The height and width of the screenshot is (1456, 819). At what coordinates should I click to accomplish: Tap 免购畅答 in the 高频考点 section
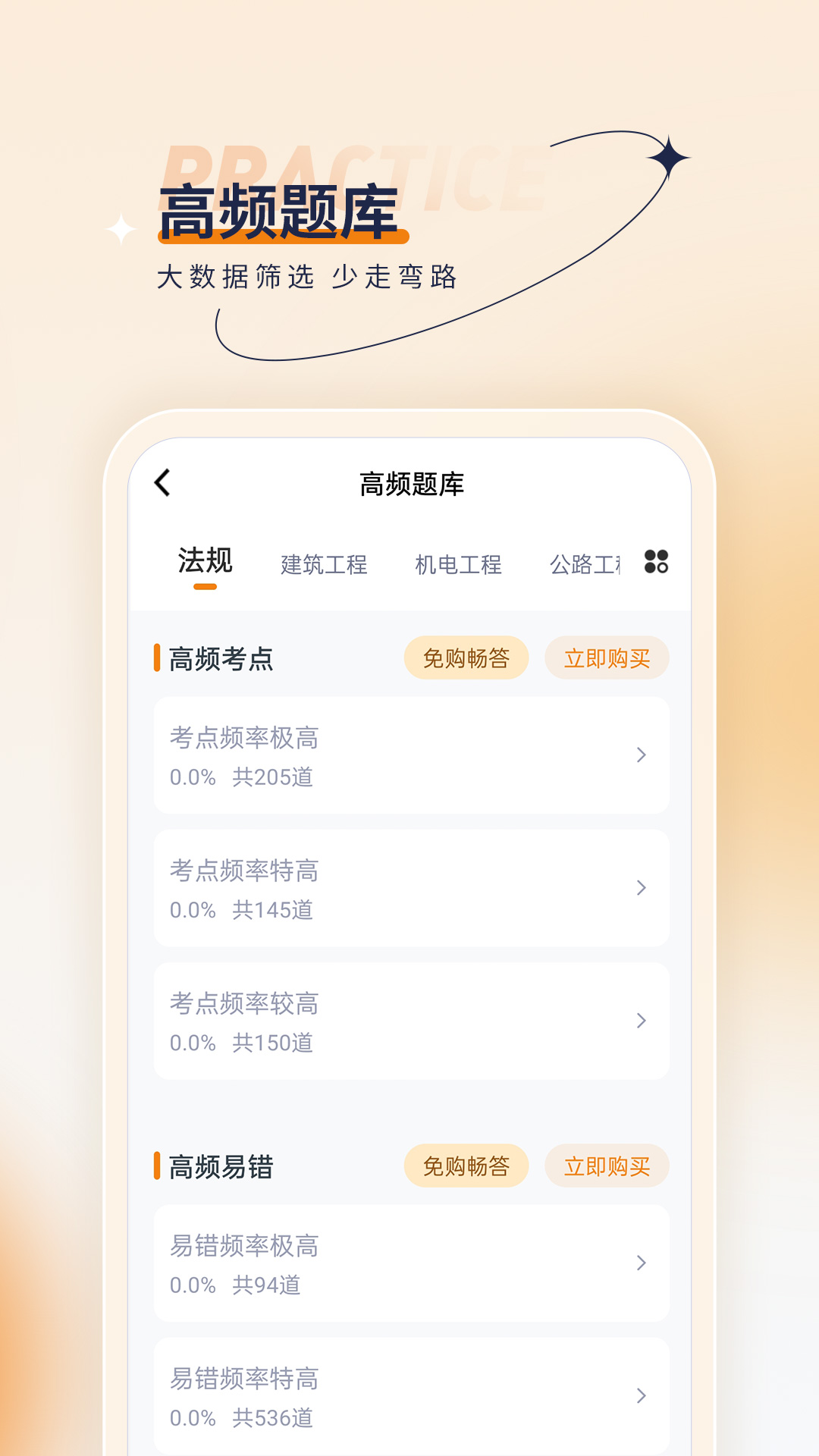(466, 658)
